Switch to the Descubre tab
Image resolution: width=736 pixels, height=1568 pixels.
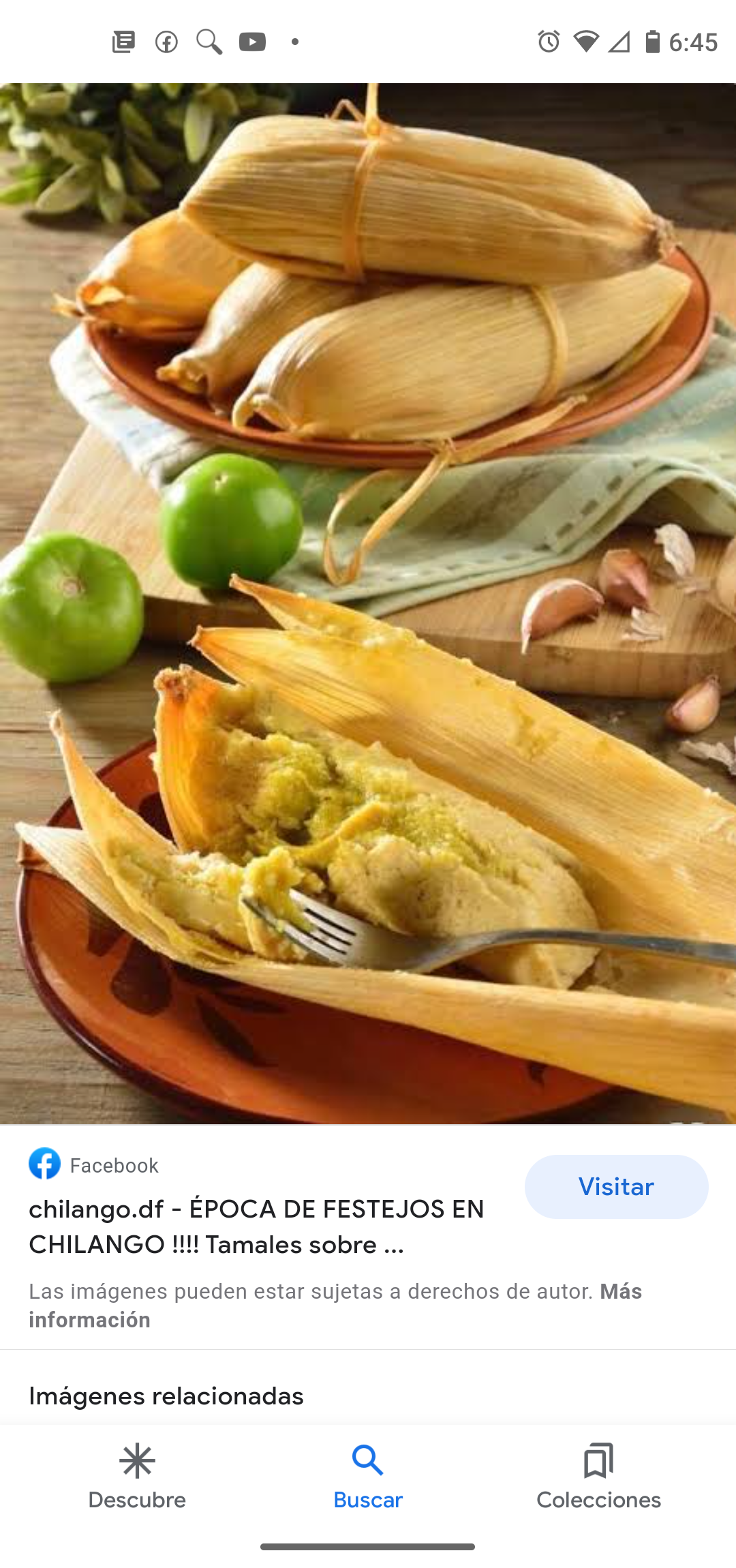(x=137, y=1476)
